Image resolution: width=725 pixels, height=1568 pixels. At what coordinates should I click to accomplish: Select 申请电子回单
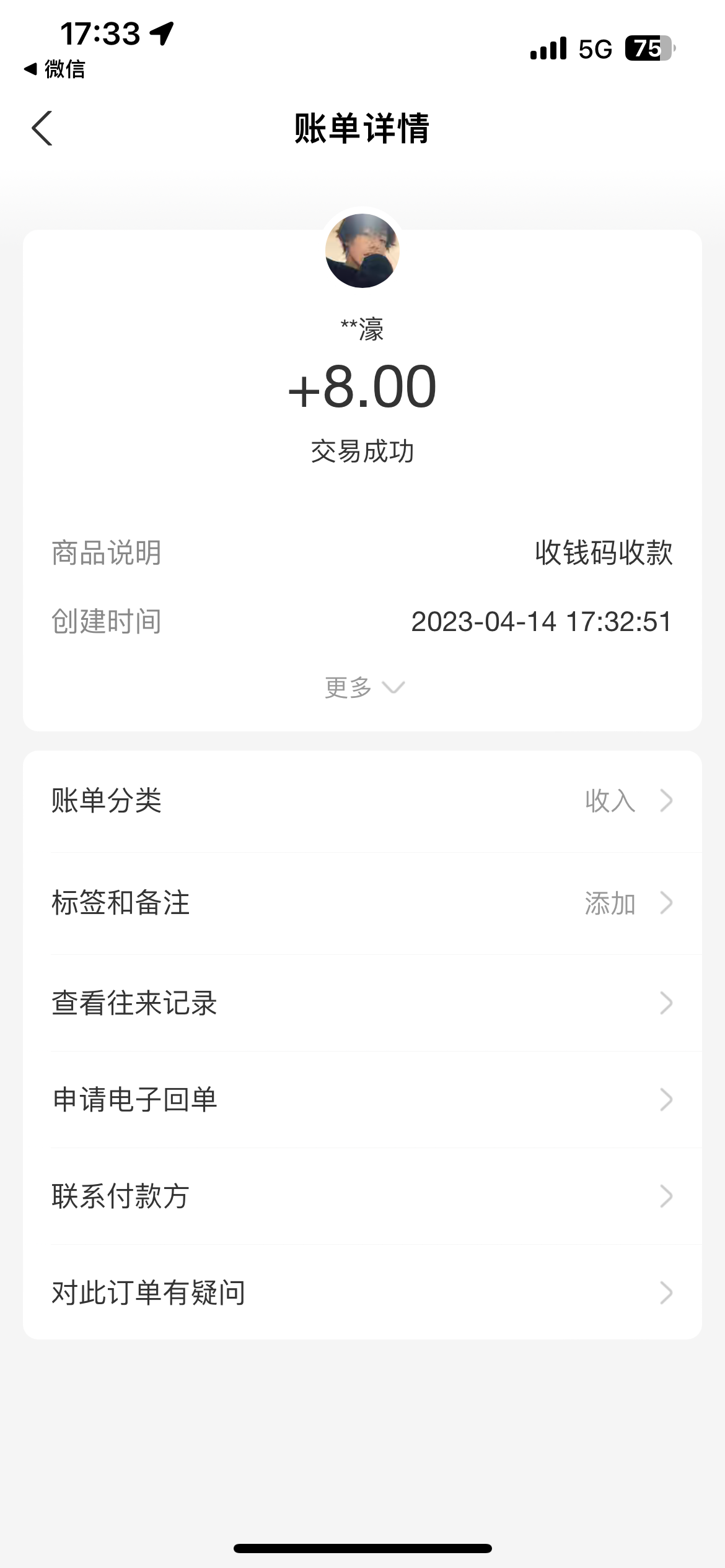[362, 1100]
